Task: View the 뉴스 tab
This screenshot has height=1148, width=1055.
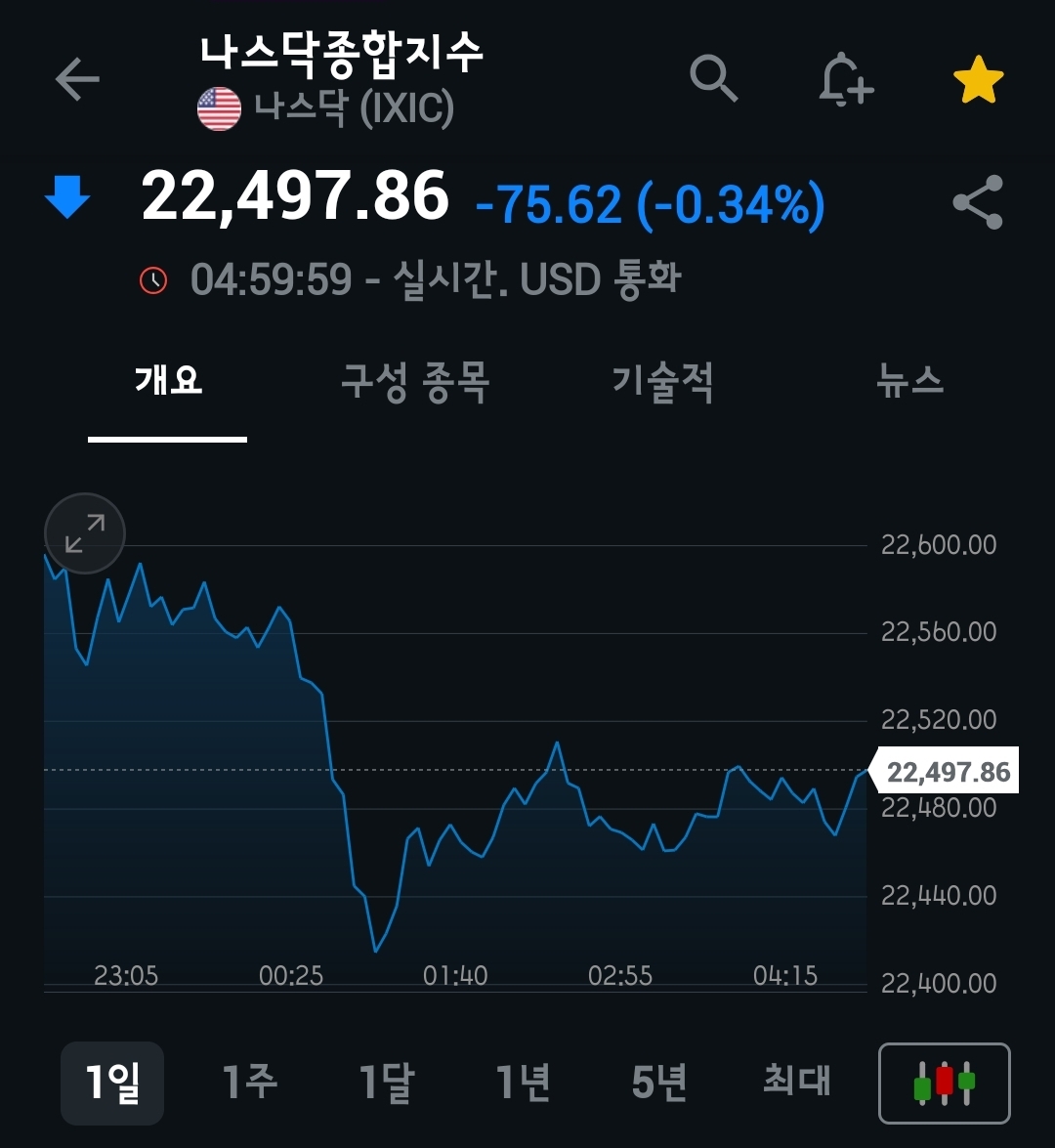Action: [x=909, y=381]
